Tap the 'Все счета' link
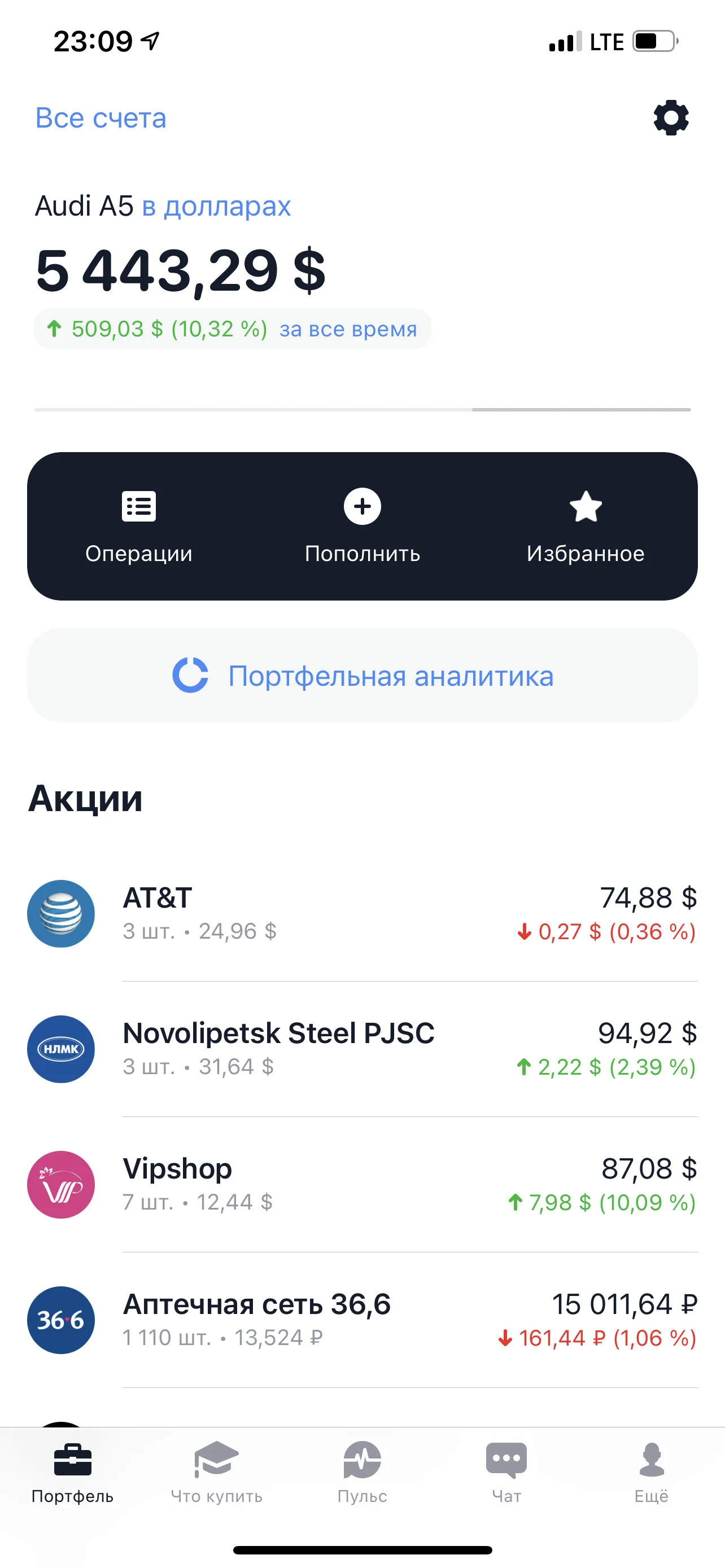Image resolution: width=725 pixels, height=1568 pixels. click(101, 117)
